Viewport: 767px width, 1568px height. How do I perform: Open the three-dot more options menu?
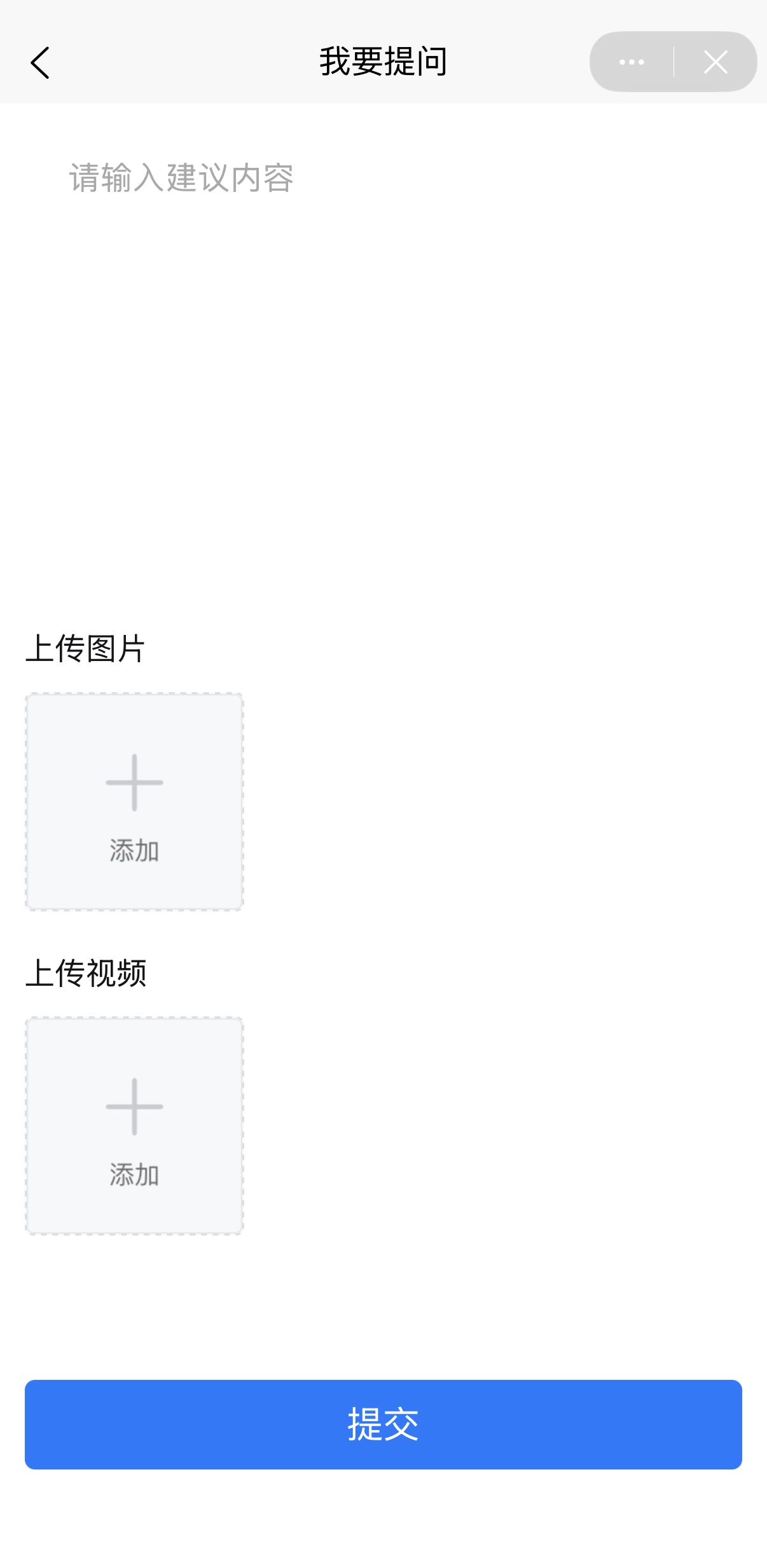point(632,62)
